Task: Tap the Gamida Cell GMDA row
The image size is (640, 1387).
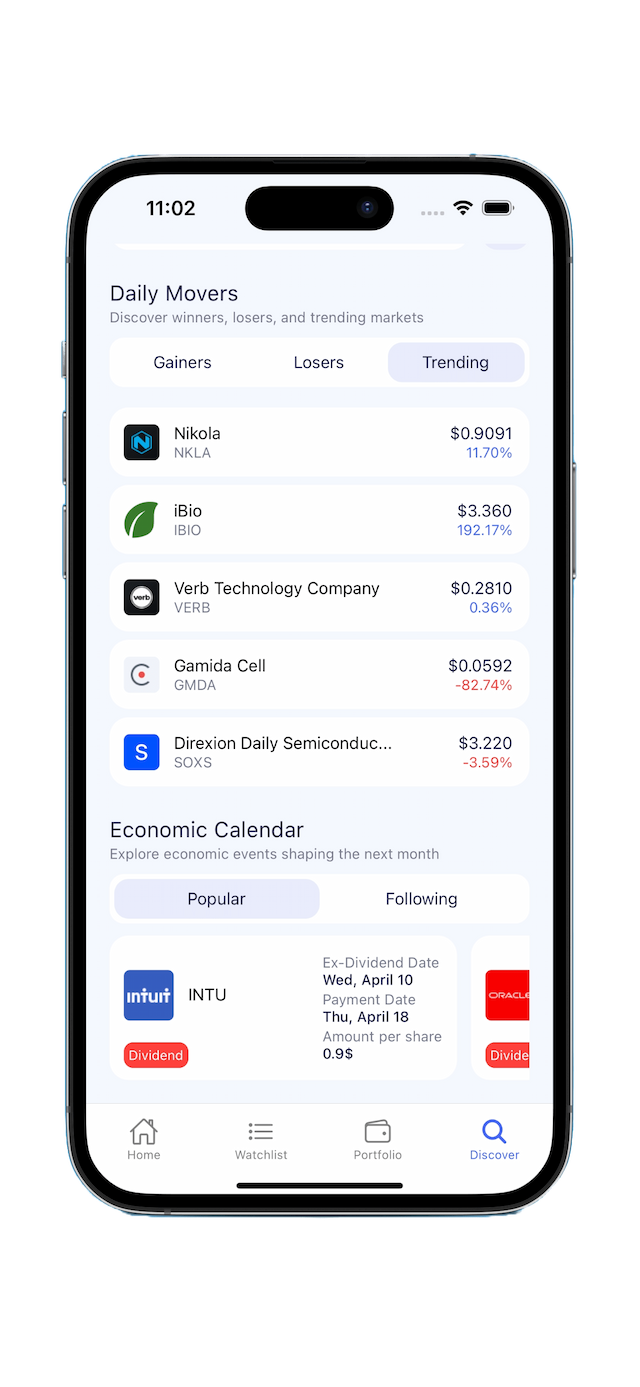Action: click(319, 675)
